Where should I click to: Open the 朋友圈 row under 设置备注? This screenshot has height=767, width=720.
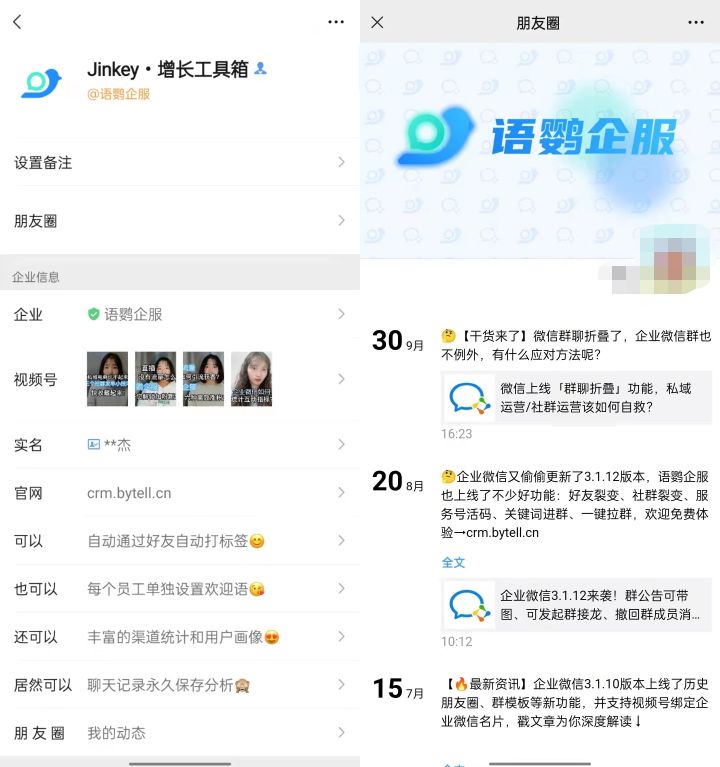[180, 221]
